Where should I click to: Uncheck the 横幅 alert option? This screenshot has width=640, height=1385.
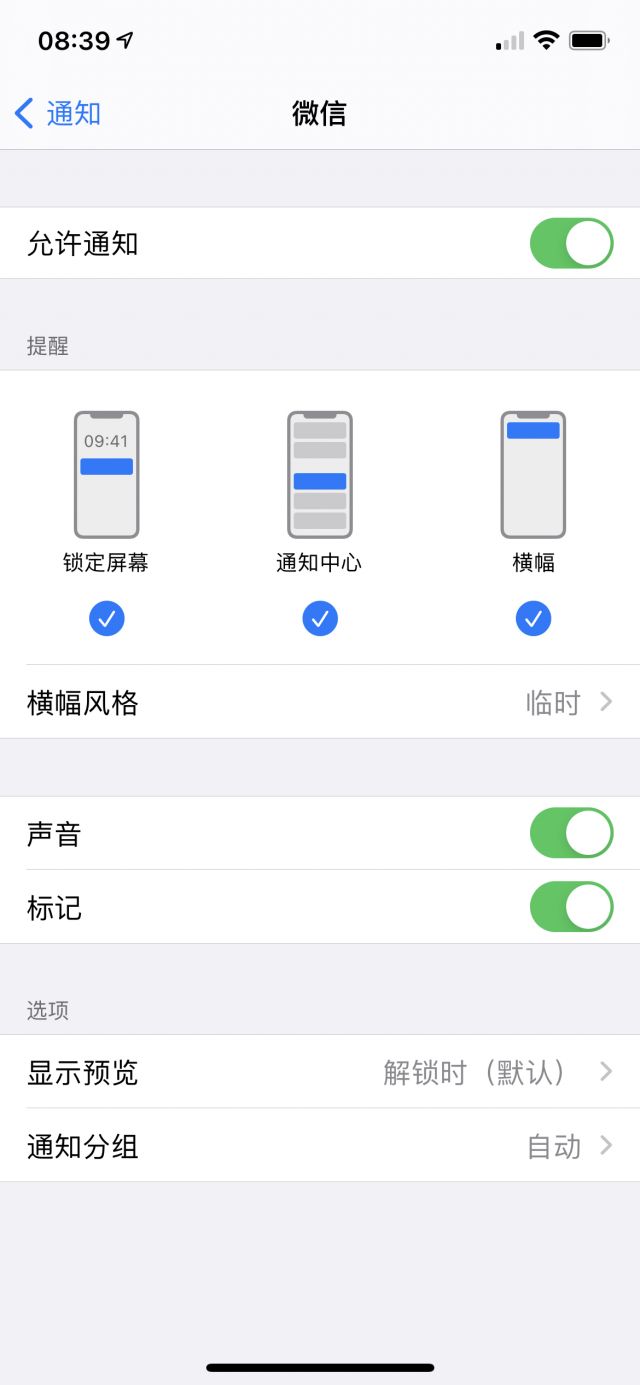tap(533, 619)
